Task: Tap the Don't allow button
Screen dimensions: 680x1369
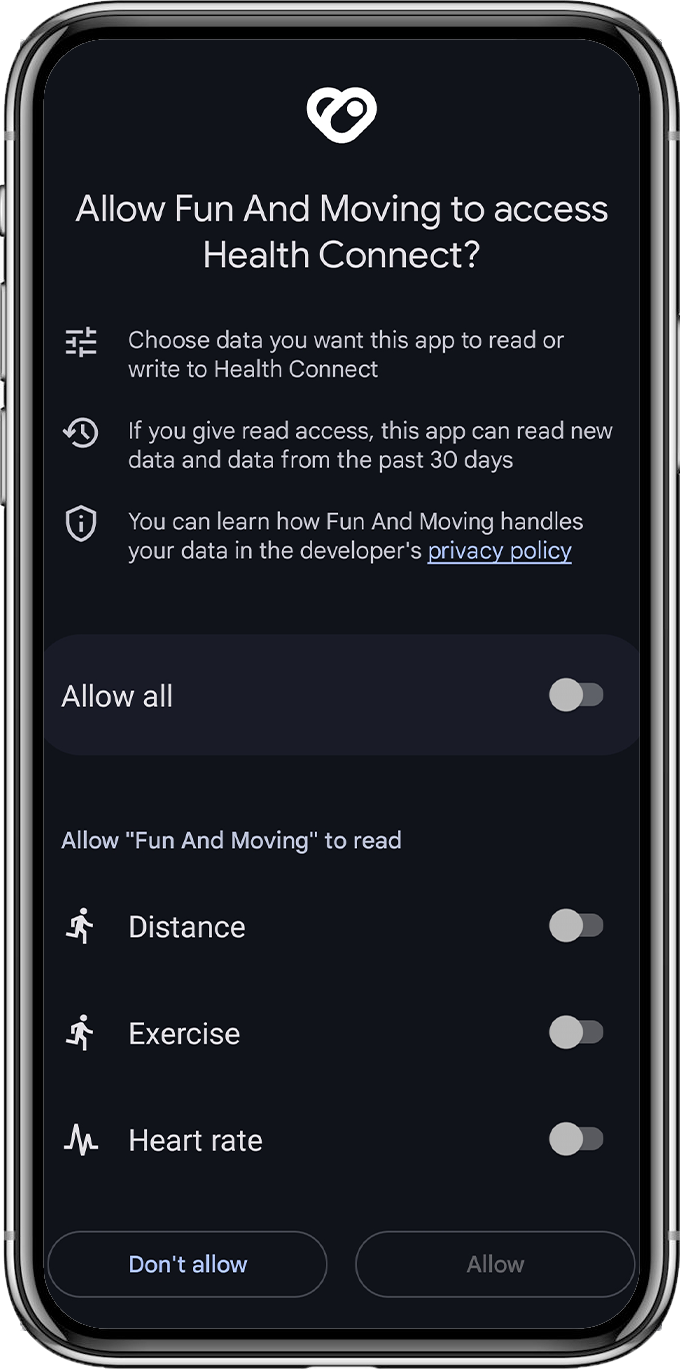Action: pos(188,1264)
